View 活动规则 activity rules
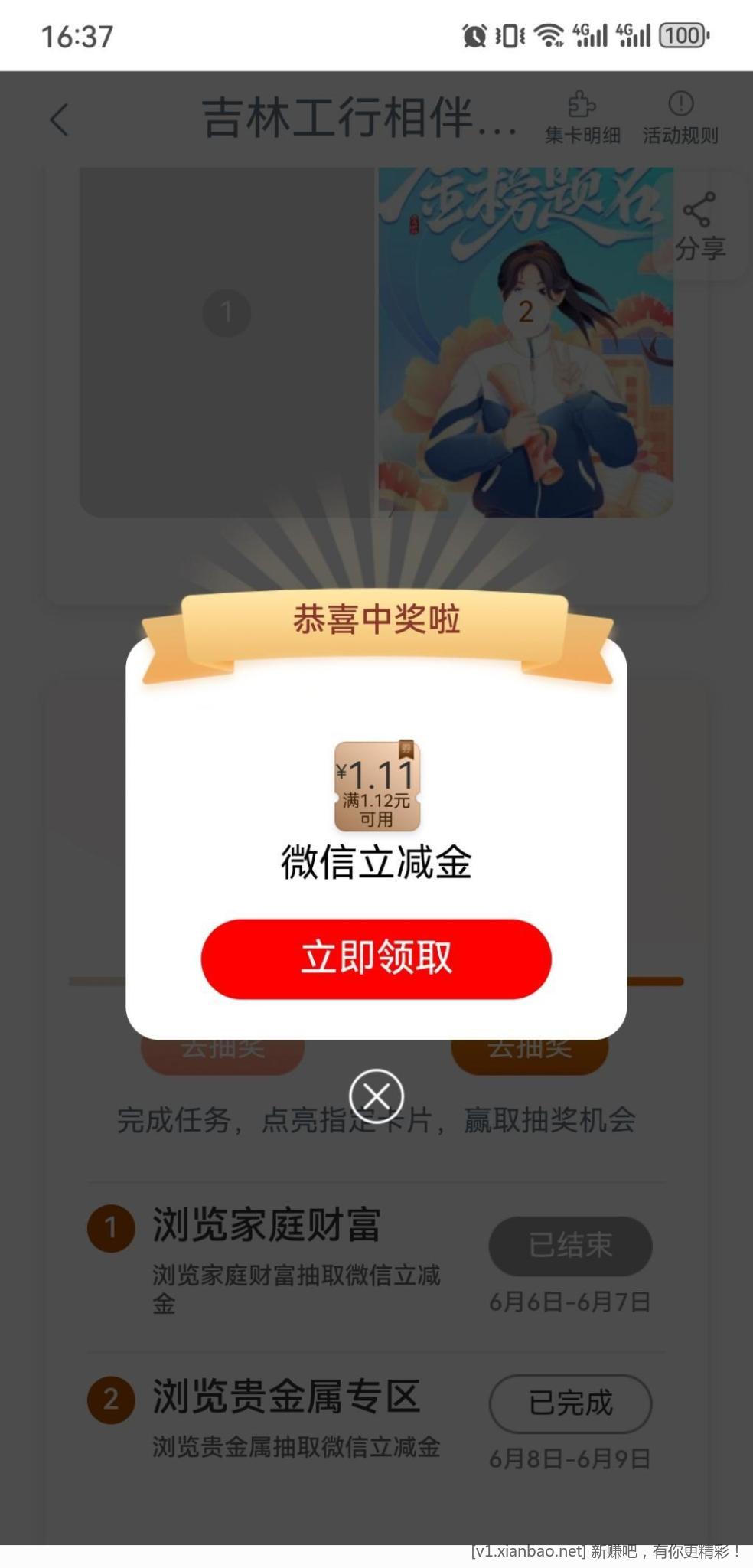The height and width of the screenshot is (1568, 753). click(680, 118)
